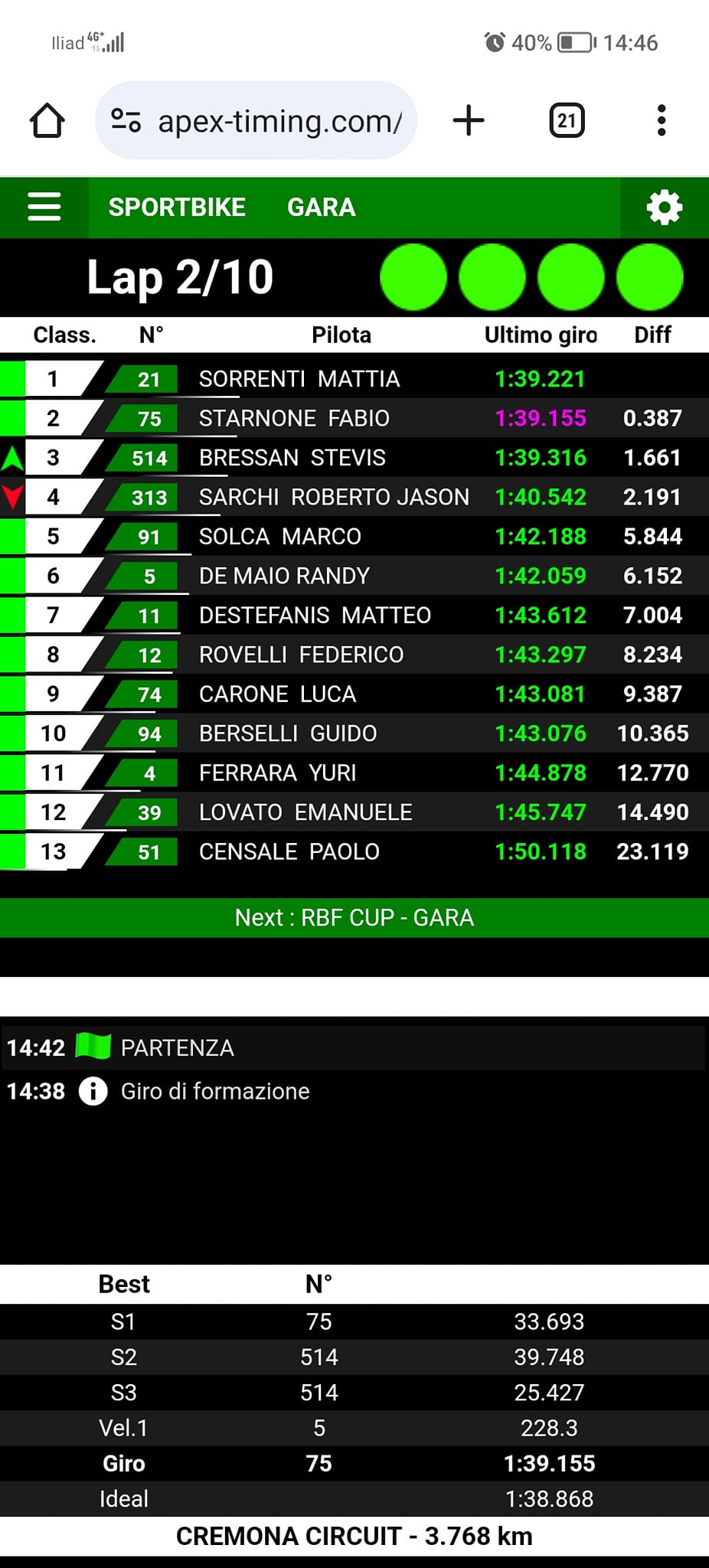Select driver SORRENTI MATTIA row
This screenshot has height=1568, width=709.
coord(354,379)
